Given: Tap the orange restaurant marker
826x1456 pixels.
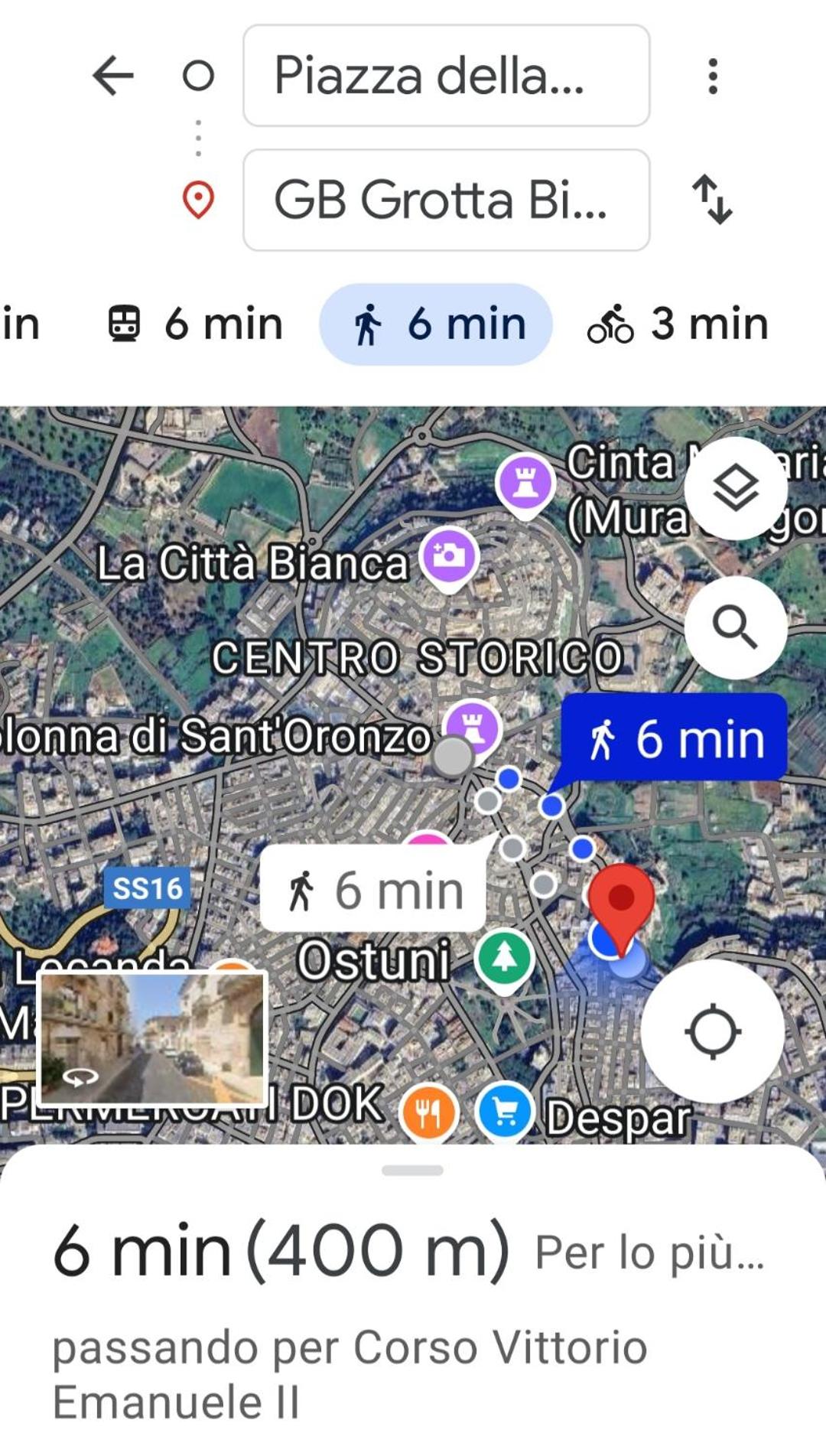Looking at the screenshot, I should coord(428,1112).
